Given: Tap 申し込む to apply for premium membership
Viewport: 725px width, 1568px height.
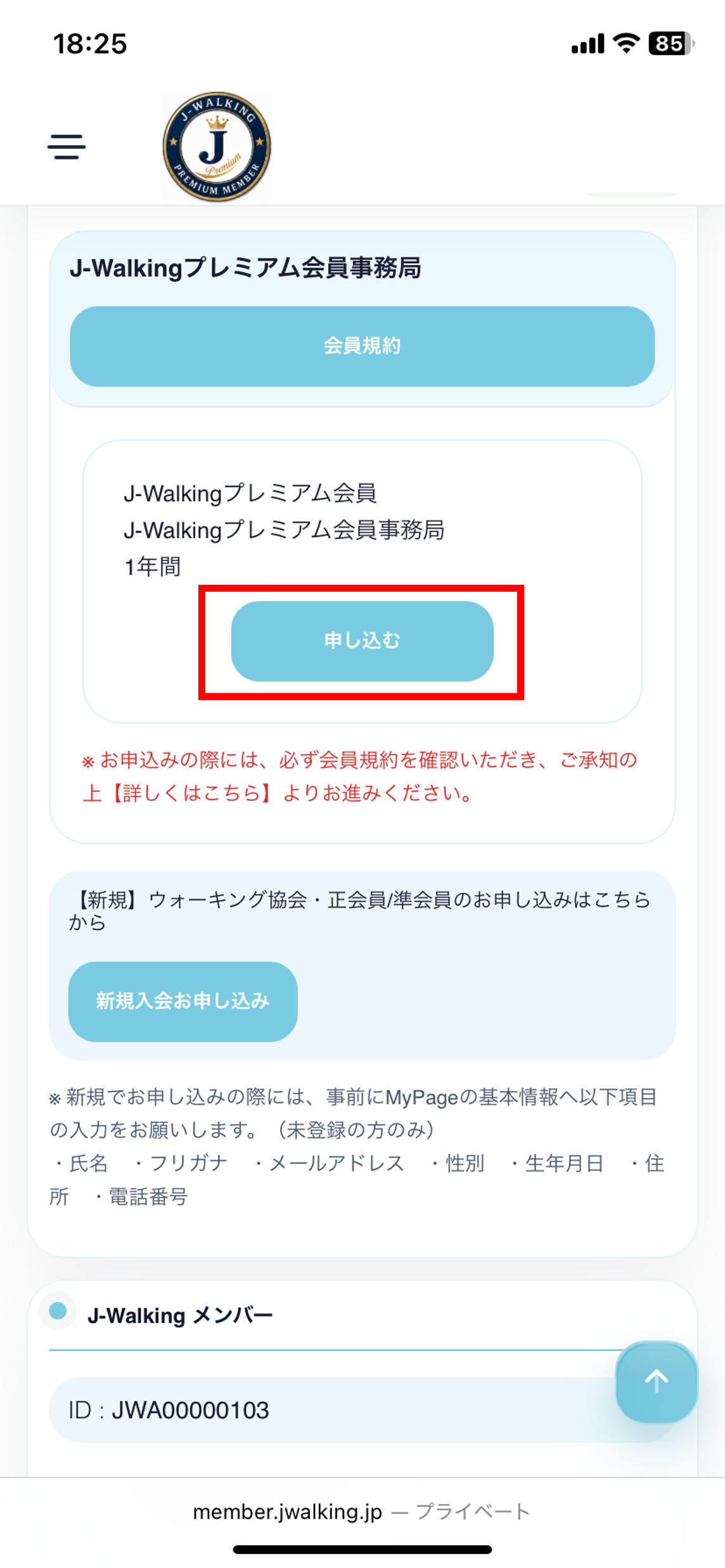Looking at the screenshot, I should coord(362,641).
